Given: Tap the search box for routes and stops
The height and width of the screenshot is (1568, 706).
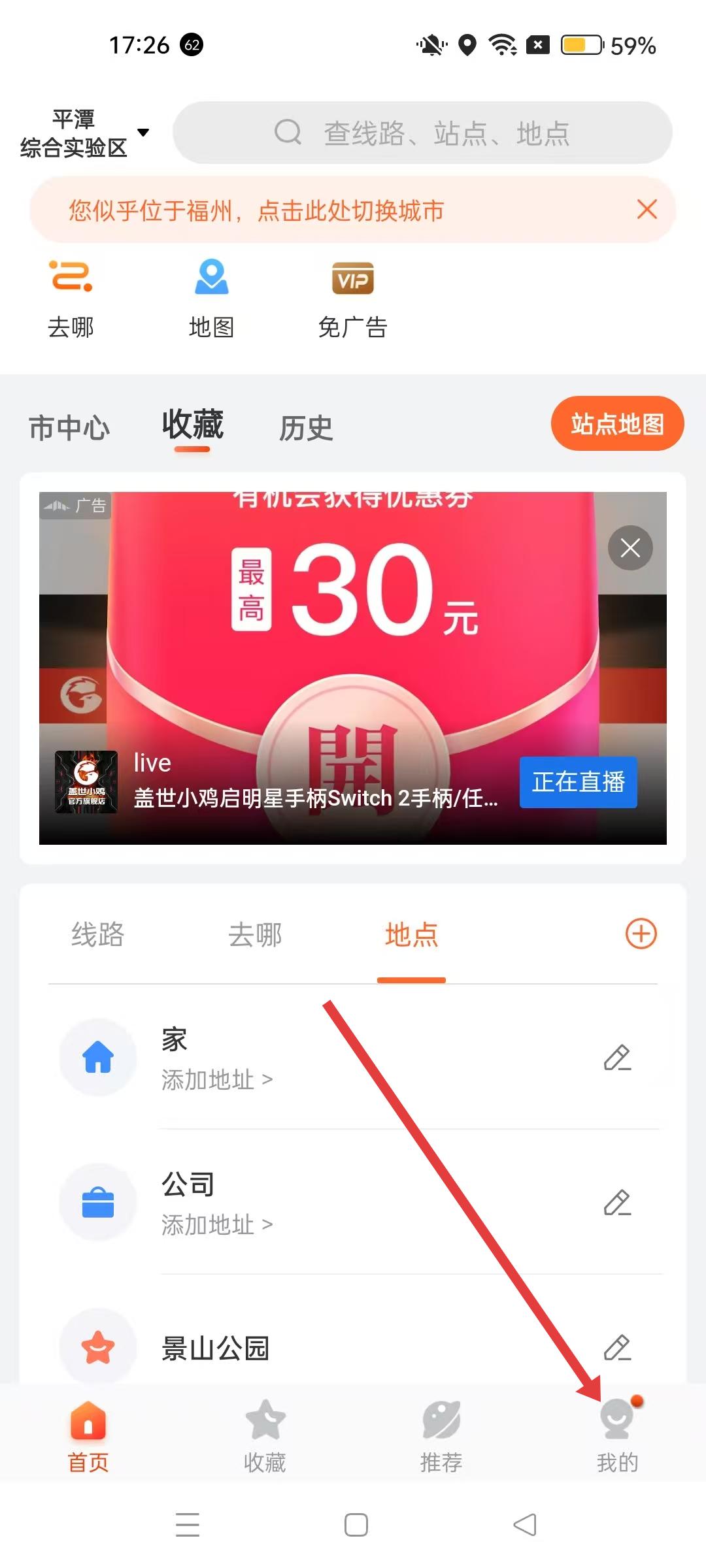Looking at the screenshot, I should click(x=422, y=133).
